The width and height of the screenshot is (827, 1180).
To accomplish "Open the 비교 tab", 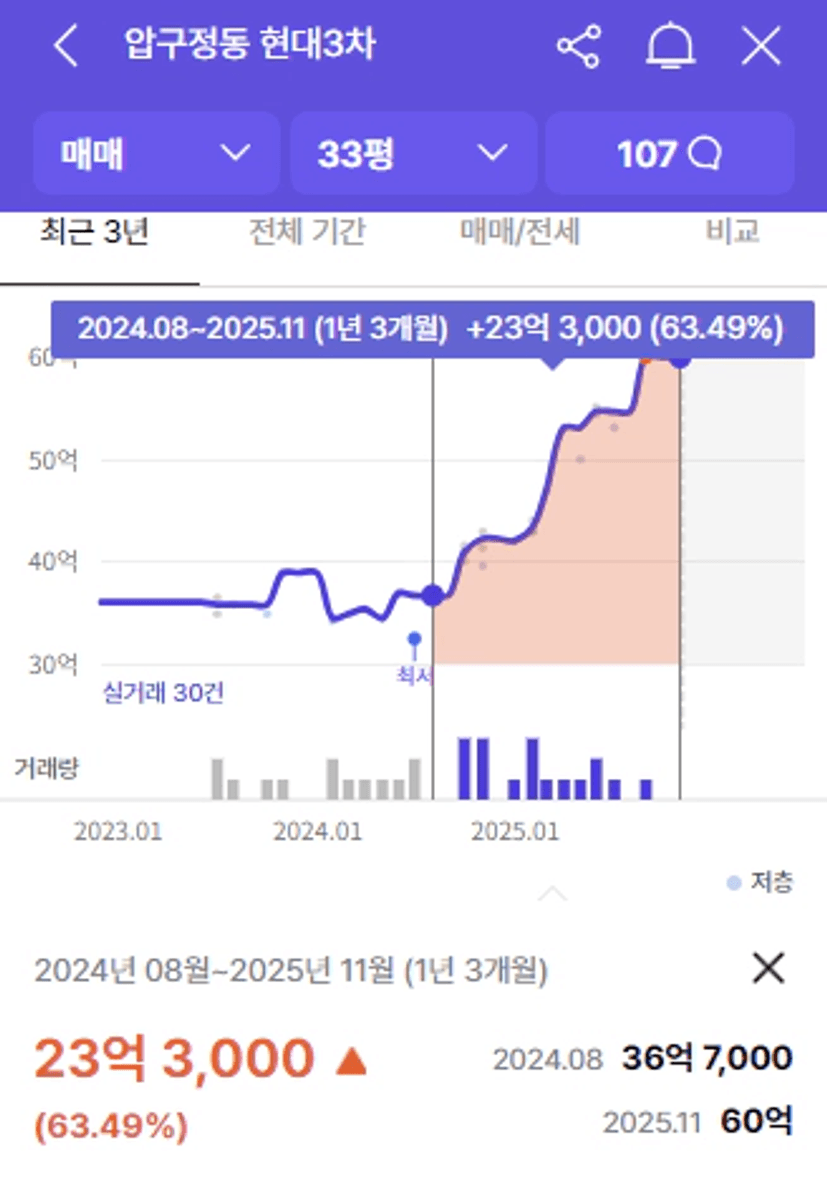I will [732, 232].
